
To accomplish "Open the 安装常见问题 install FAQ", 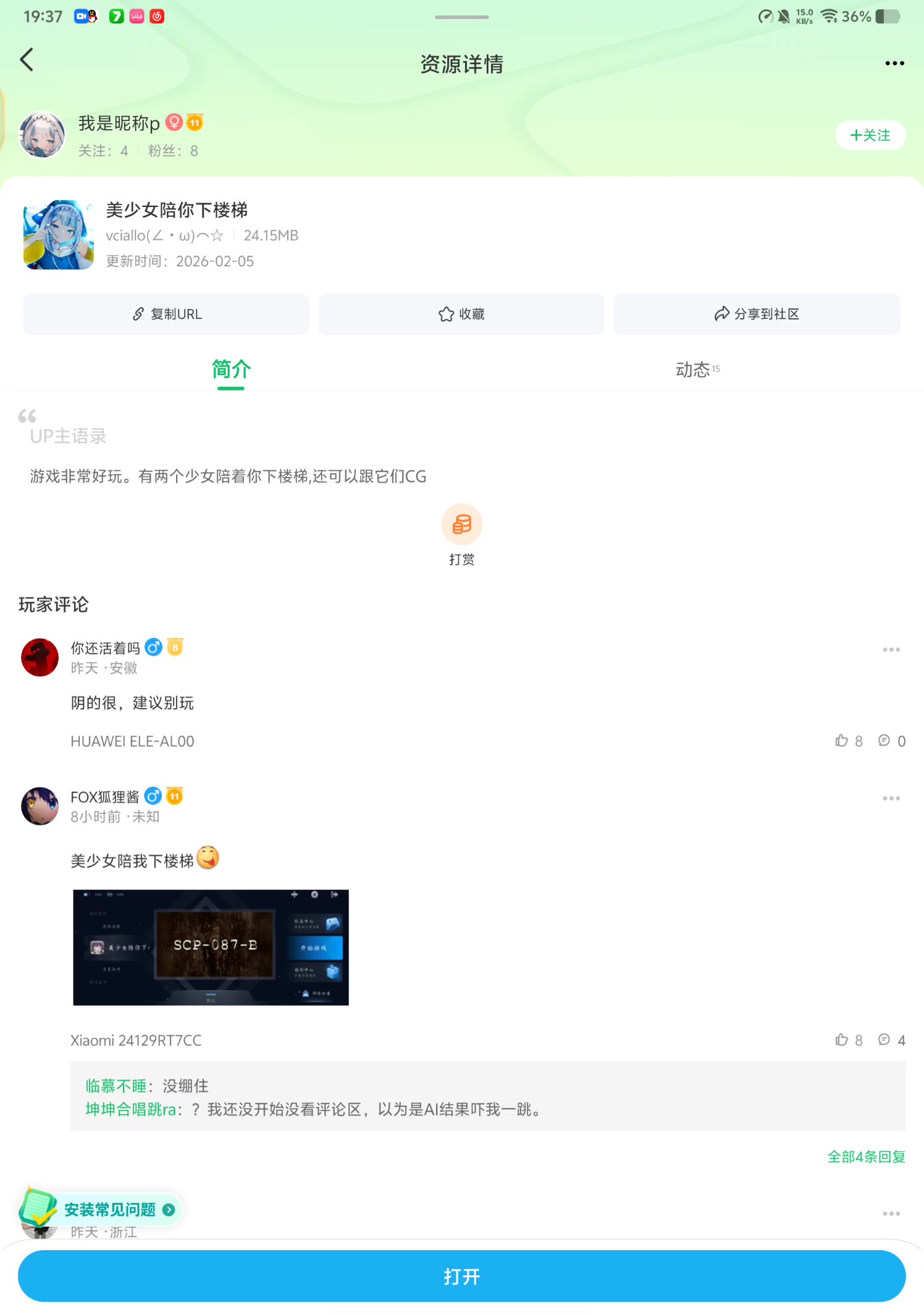I will point(110,1209).
